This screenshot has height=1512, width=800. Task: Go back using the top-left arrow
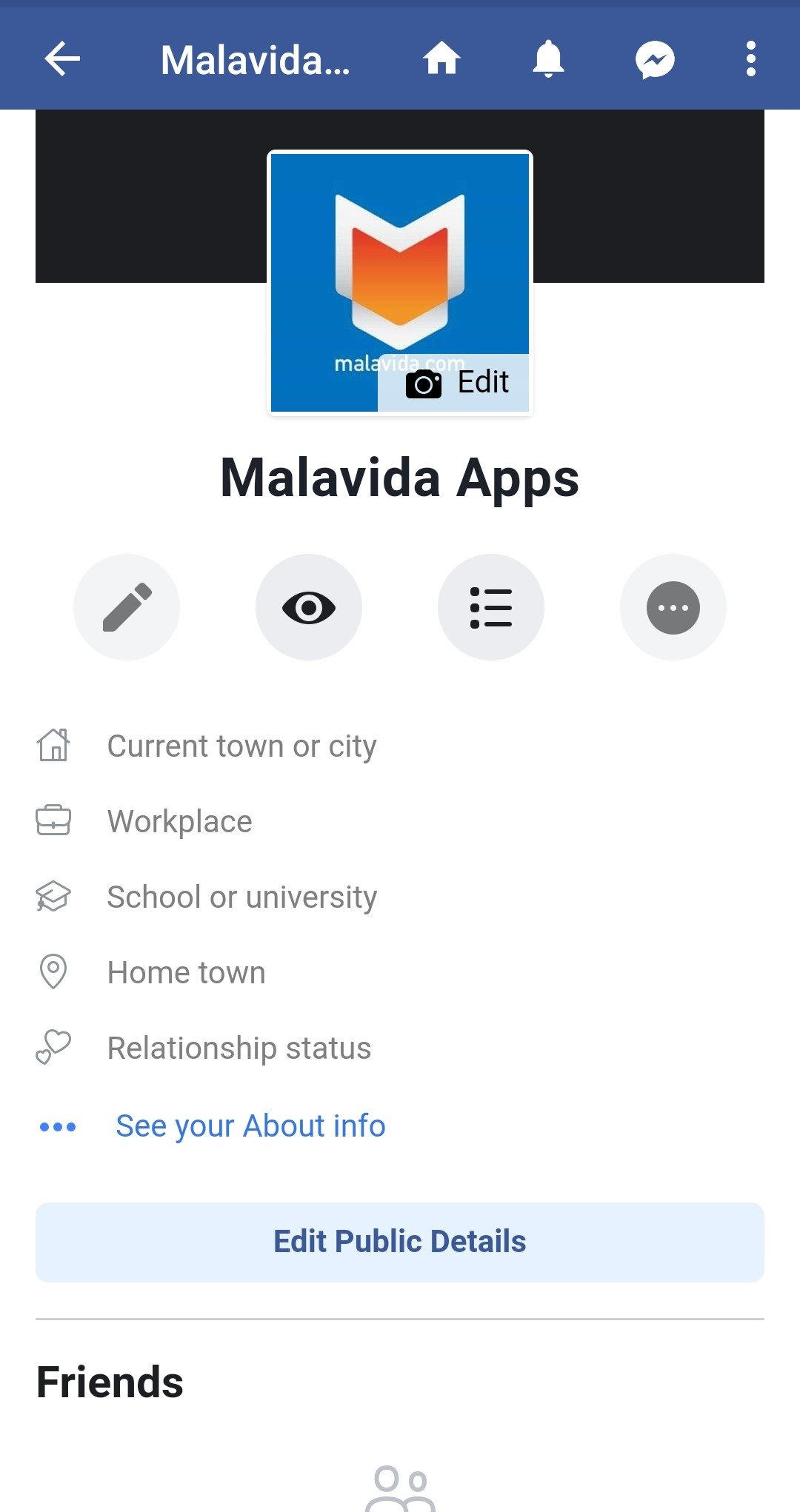click(62, 59)
